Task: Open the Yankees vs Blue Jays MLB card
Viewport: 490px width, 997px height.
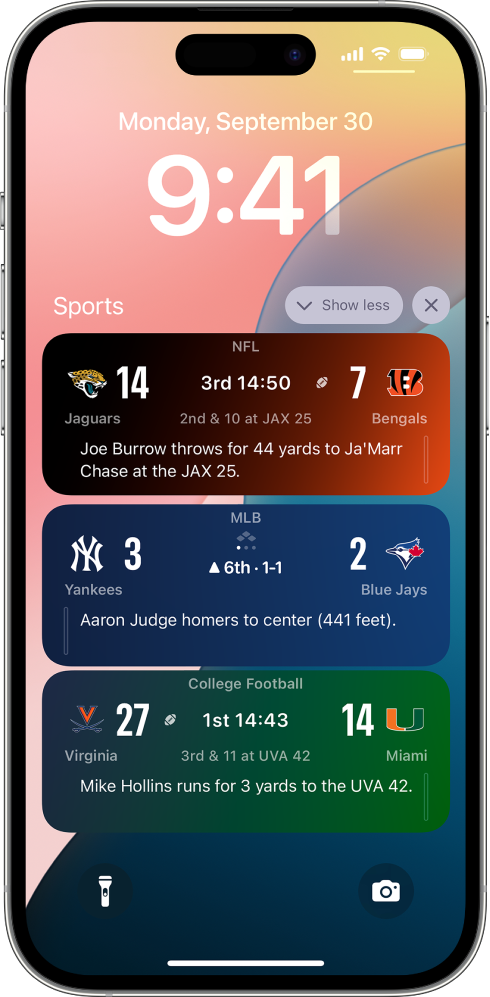Action: point(245,585)
